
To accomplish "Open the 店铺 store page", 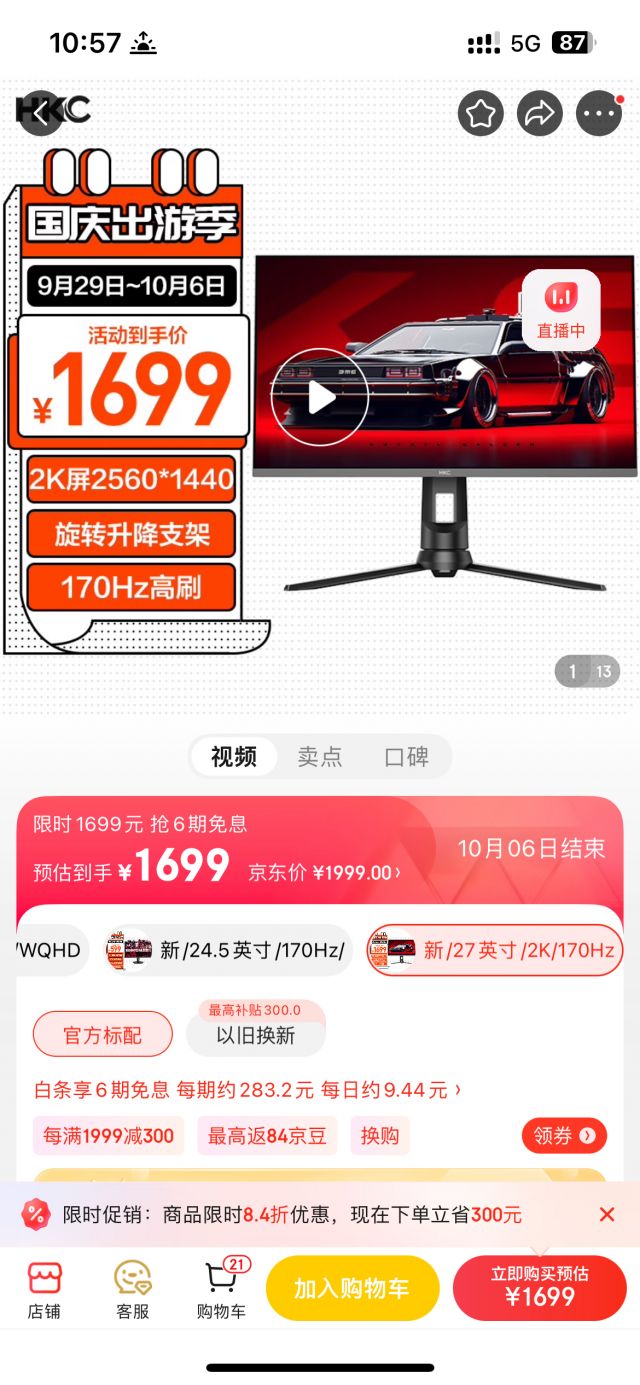I will pyautogui.click(x=44, y=1290).
